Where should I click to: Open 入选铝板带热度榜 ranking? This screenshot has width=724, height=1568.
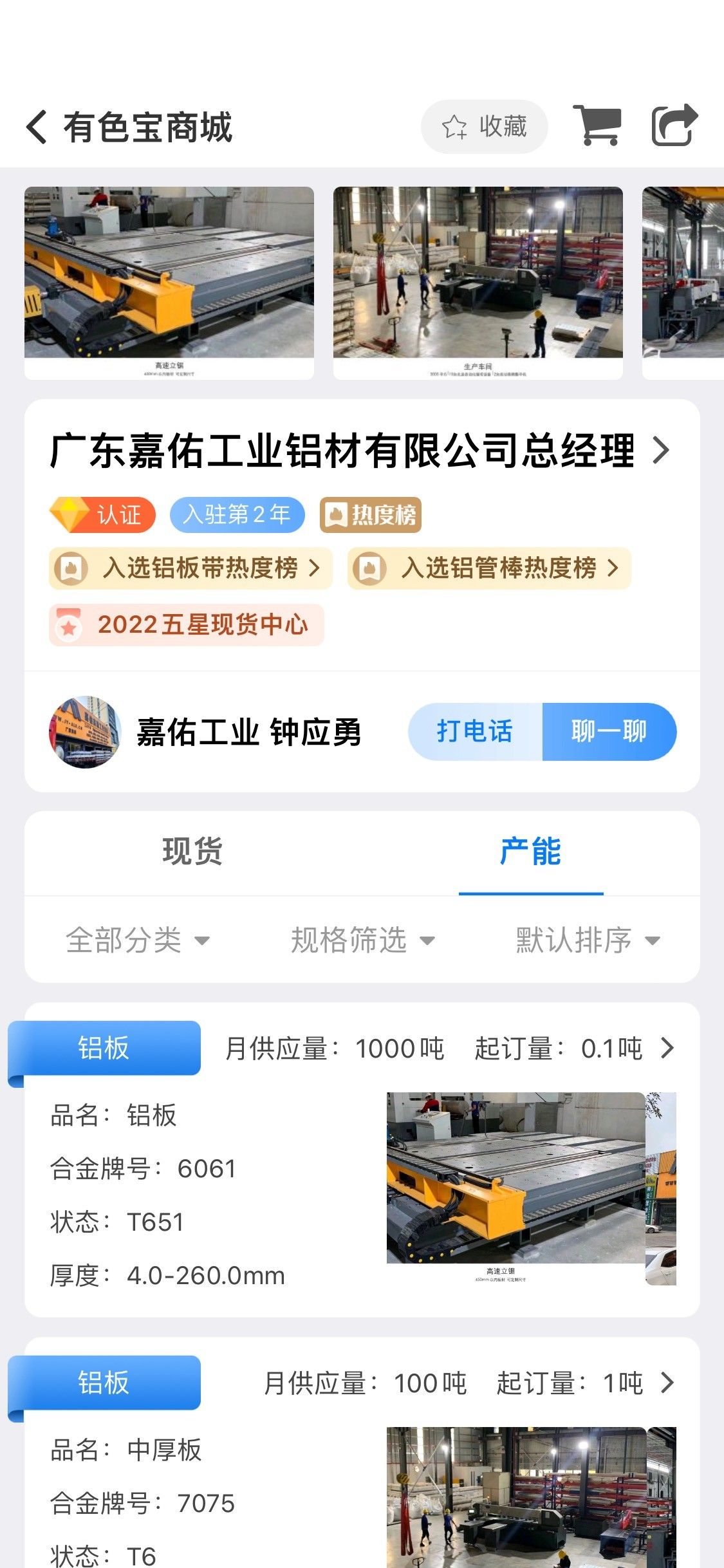[x=190, y=568]
